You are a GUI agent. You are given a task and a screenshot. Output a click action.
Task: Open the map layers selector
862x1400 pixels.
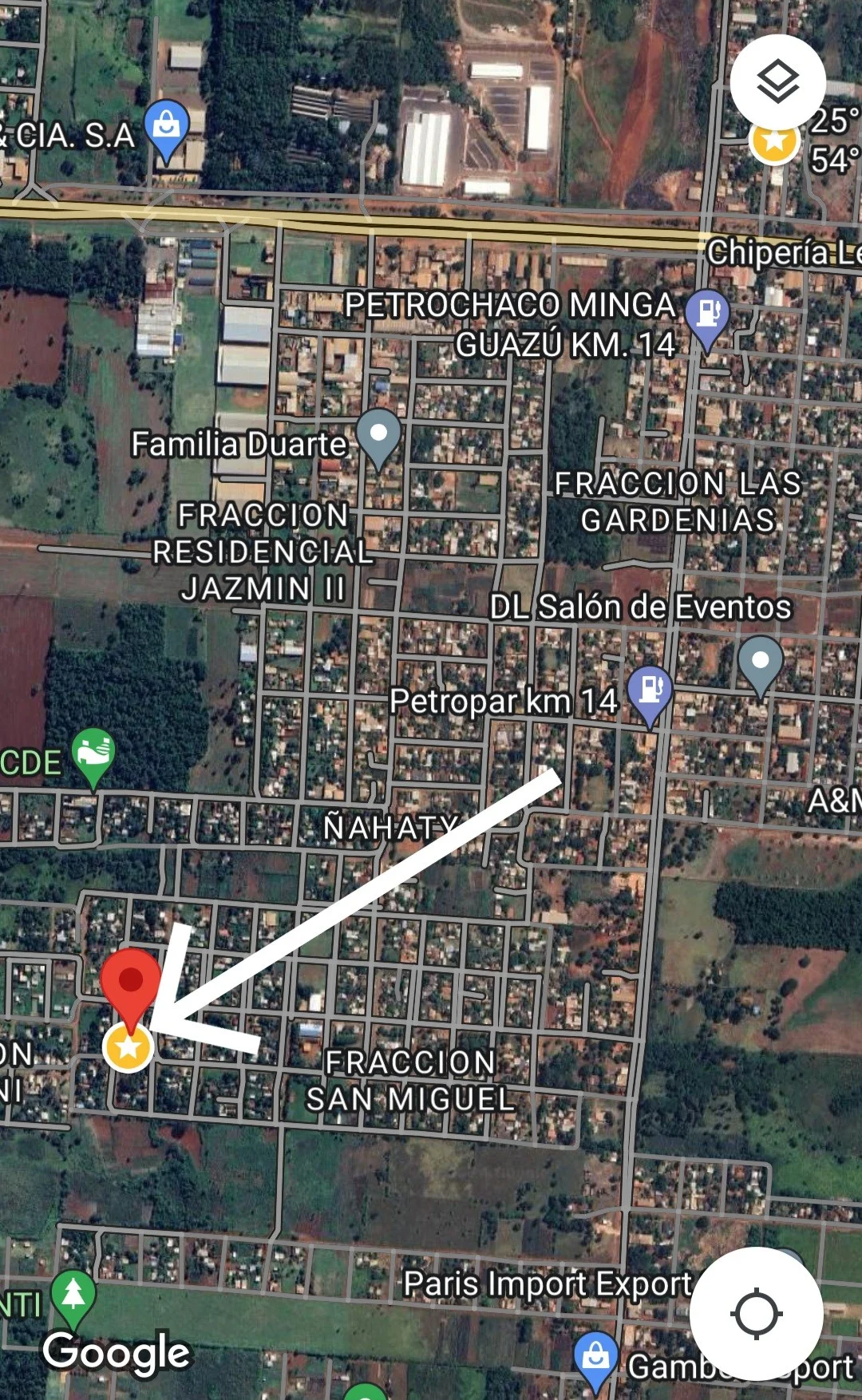click(x=777, y=82)
